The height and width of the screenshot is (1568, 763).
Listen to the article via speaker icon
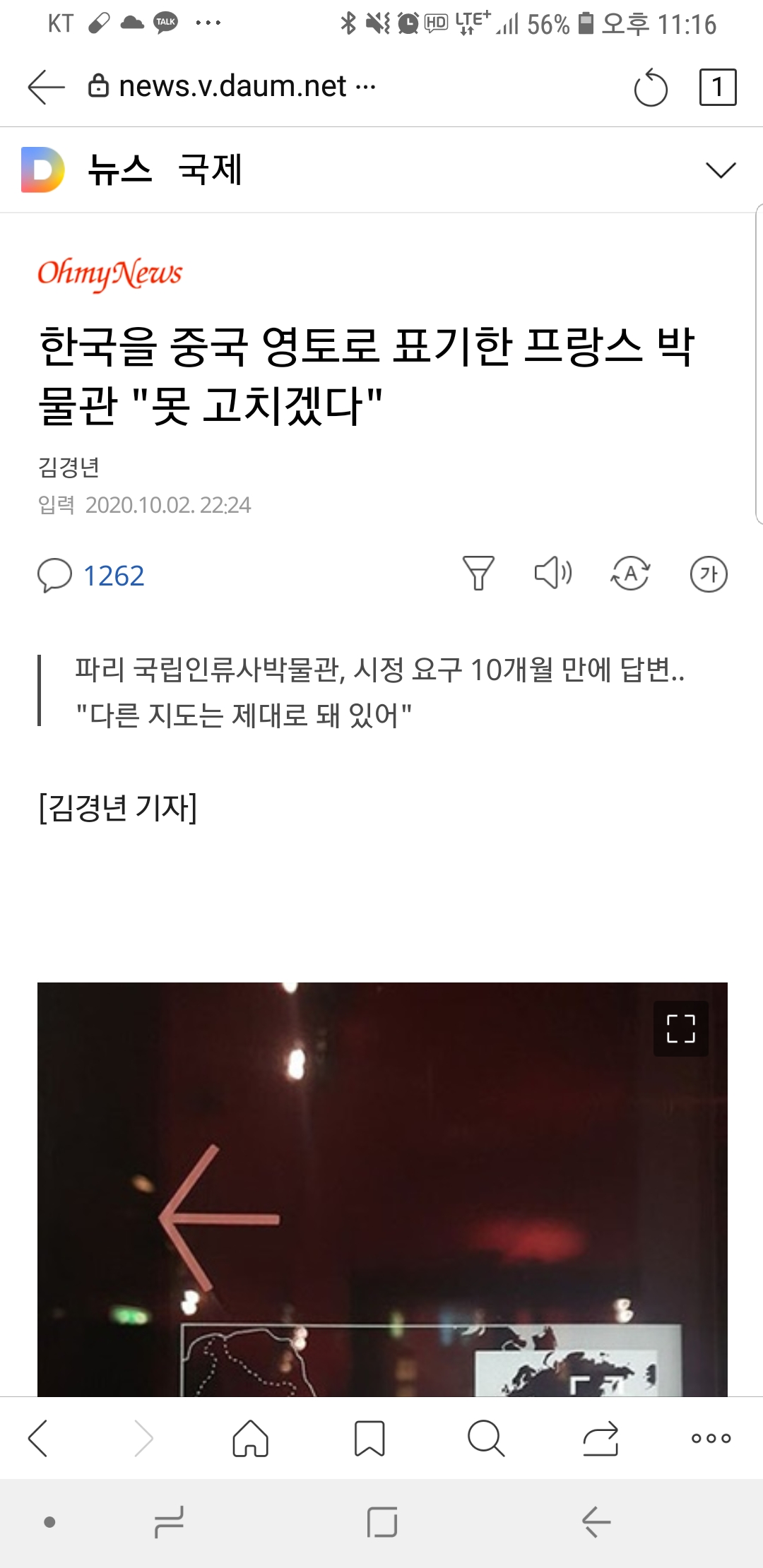pos(553,573)
